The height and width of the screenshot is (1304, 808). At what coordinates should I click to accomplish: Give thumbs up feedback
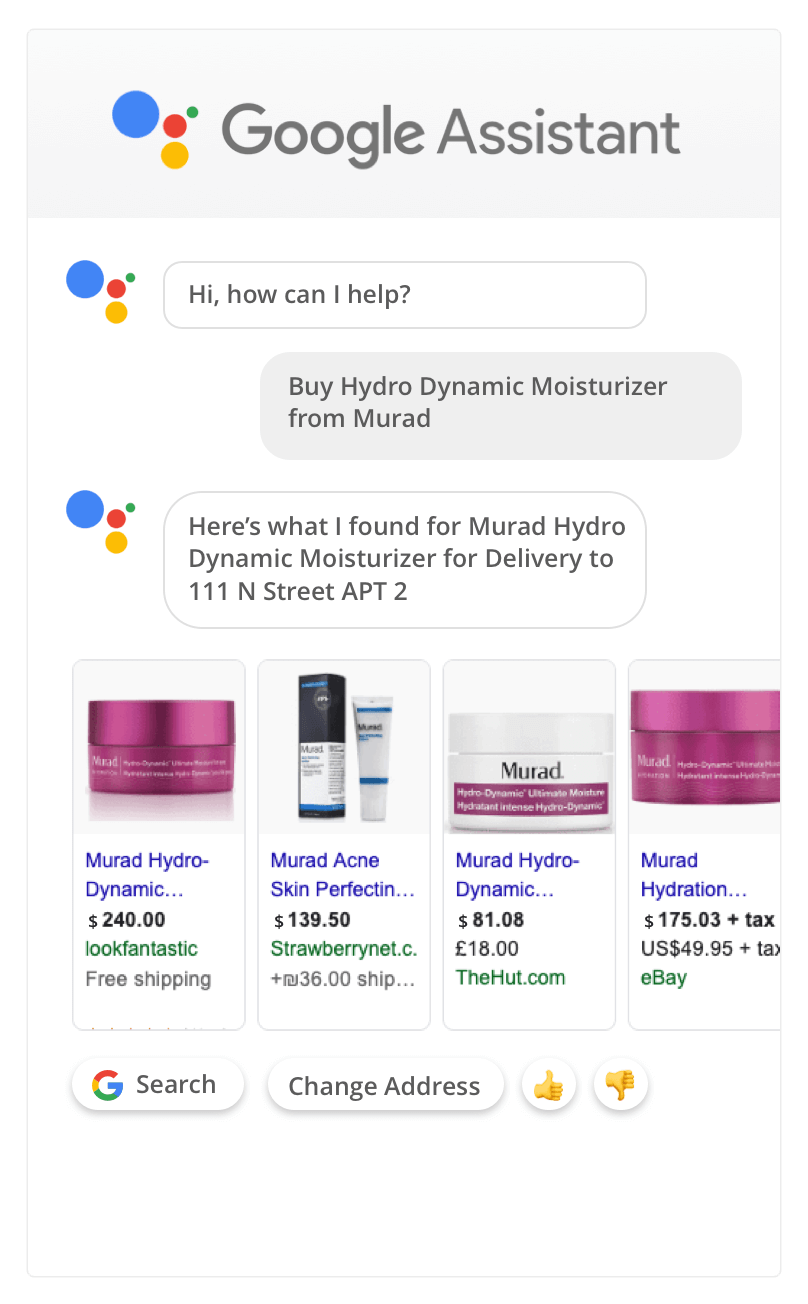point(548,1086)
